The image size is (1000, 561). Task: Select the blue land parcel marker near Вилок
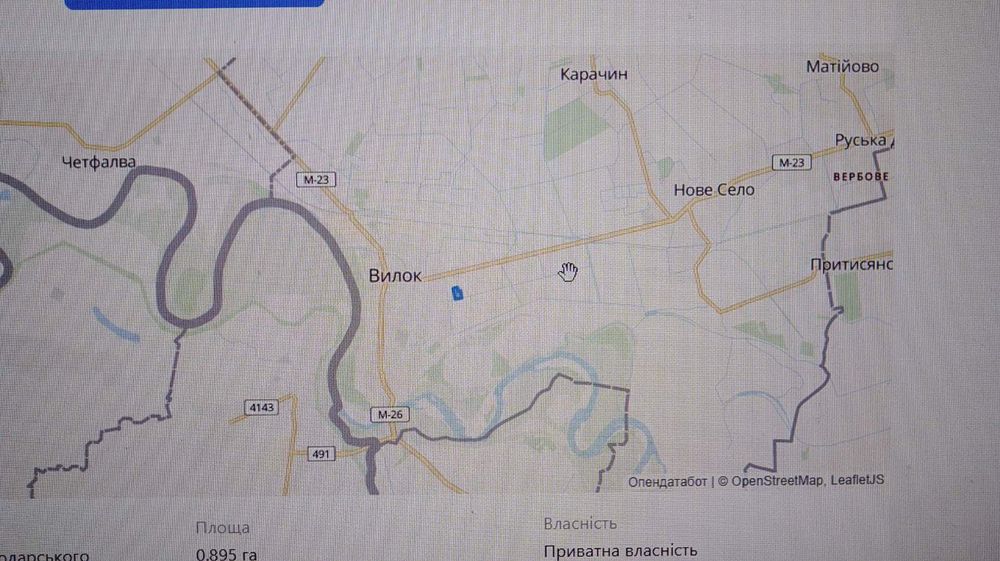tap(457, 293)
